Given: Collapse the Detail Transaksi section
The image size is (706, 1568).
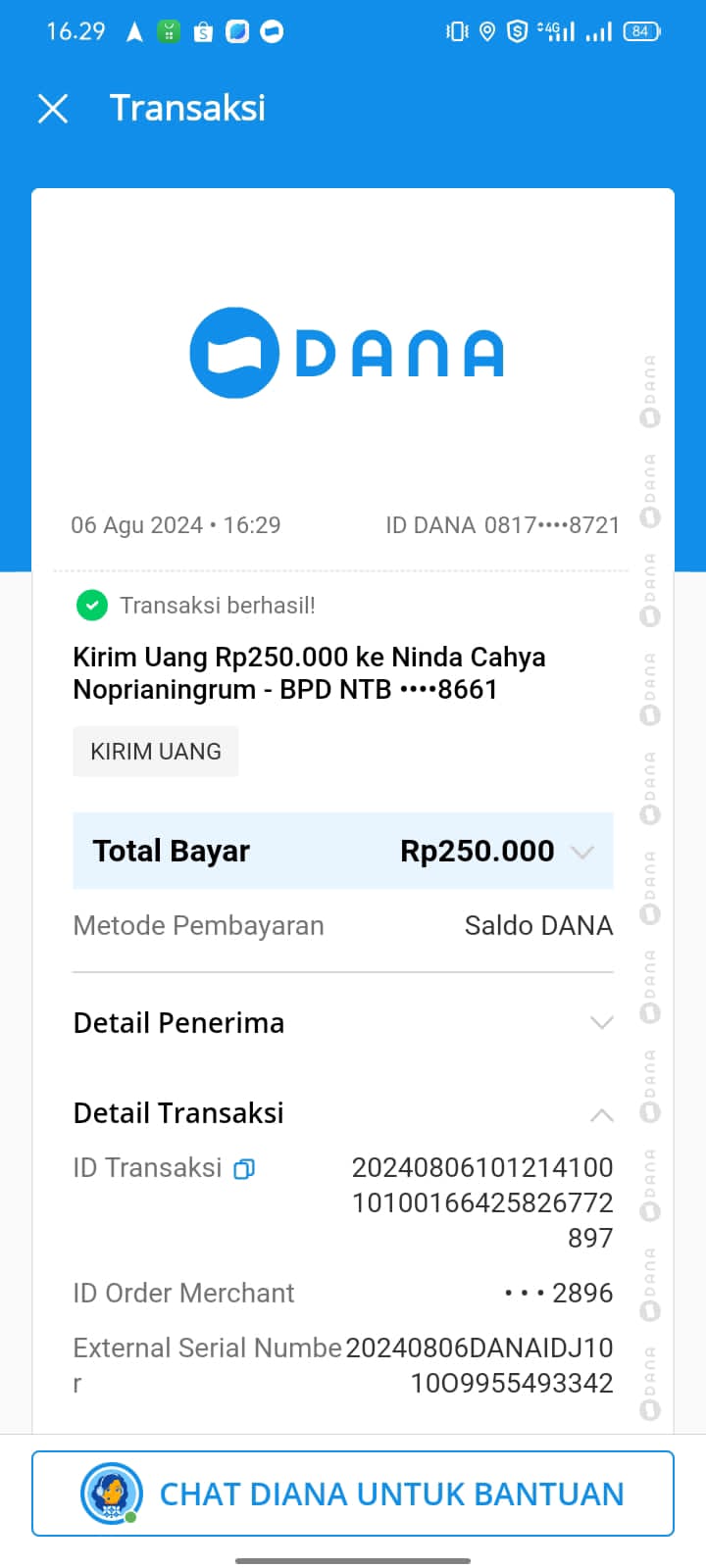Looking at the screenshot, I should pyautogui.click(x=601, y=1114).
